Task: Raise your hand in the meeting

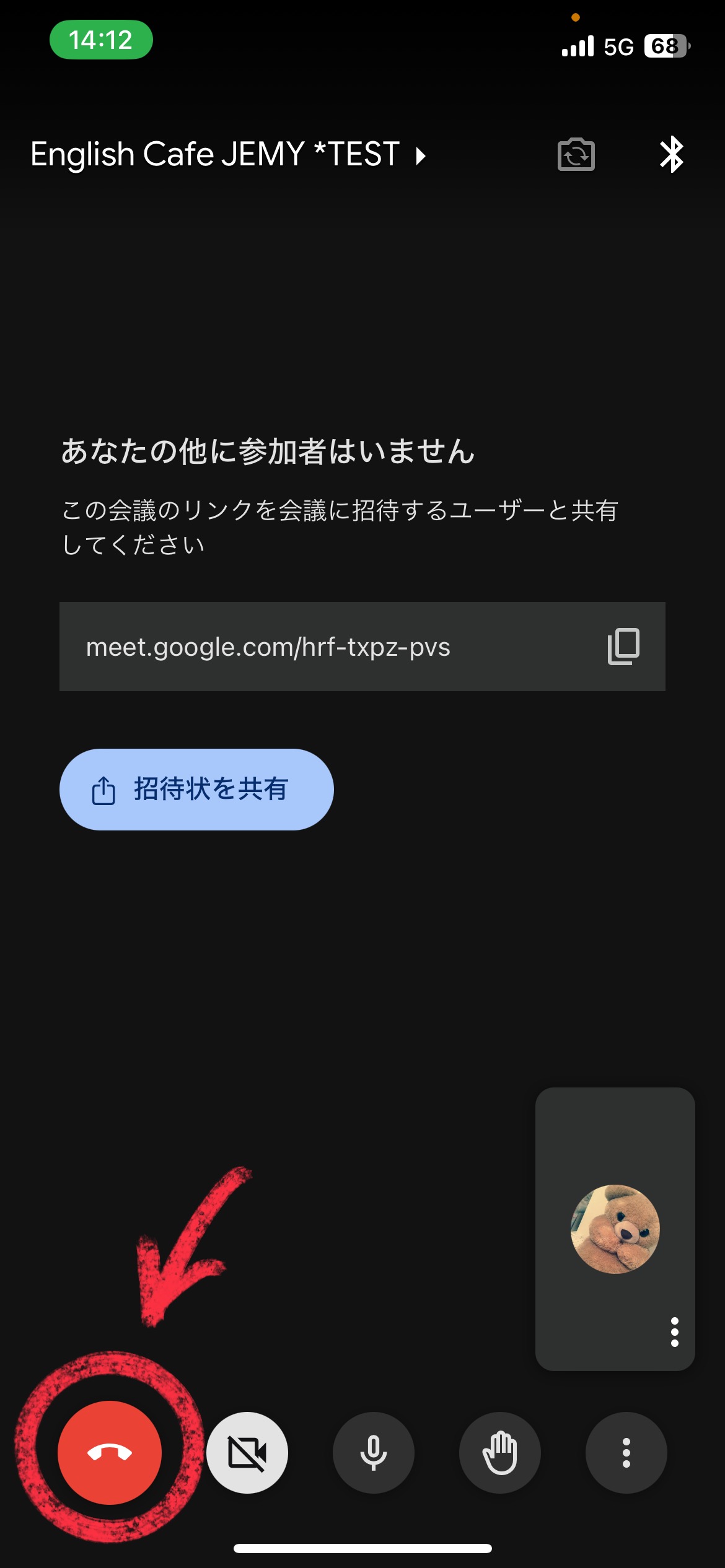Action: click(x=500, y=1453)
